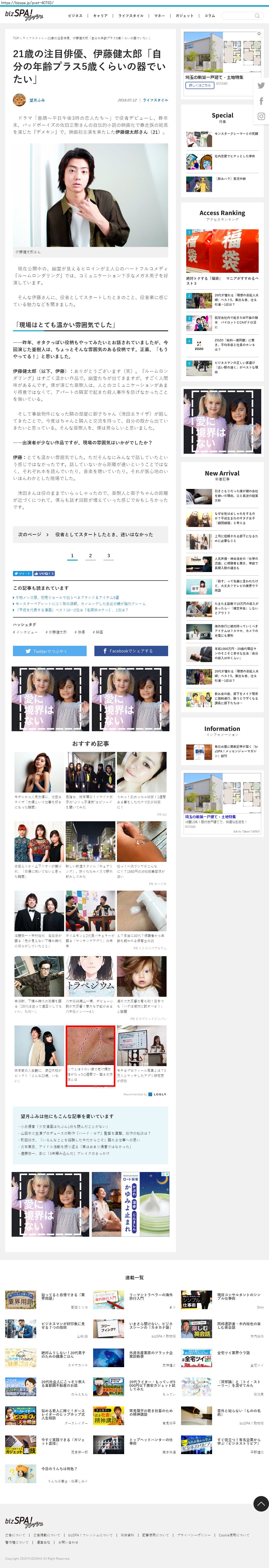Go to next page 次のページ
Viewport: 269px width, 1568px height.
click(x=90, y=534)
